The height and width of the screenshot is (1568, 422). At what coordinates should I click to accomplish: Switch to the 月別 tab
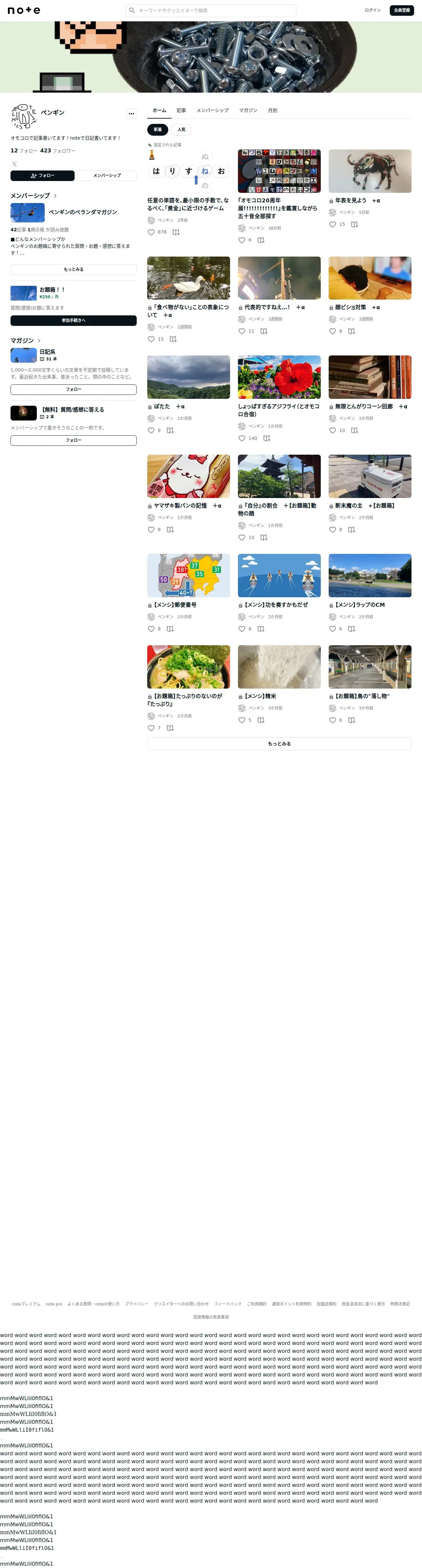point(272,111)
